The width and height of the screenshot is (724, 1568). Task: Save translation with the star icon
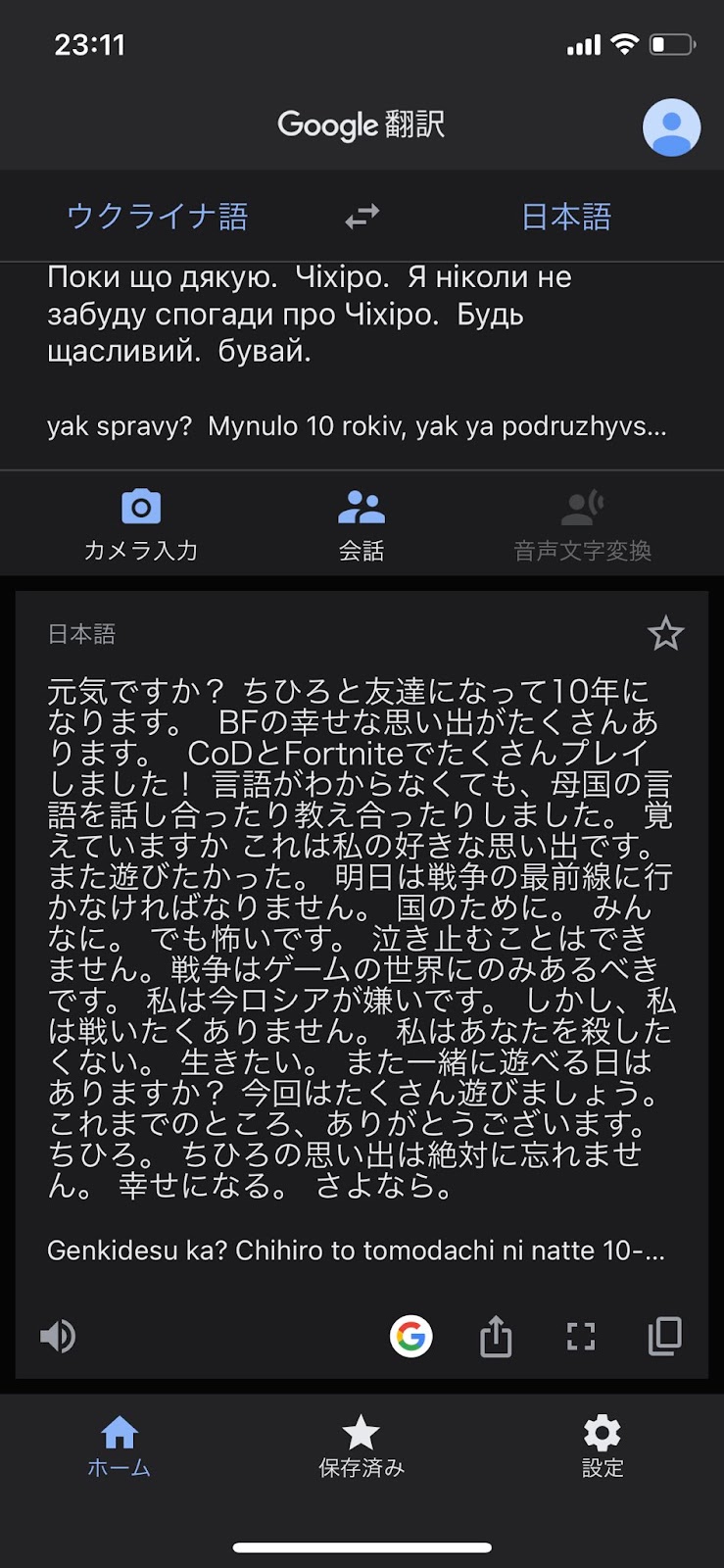[665, 634]
